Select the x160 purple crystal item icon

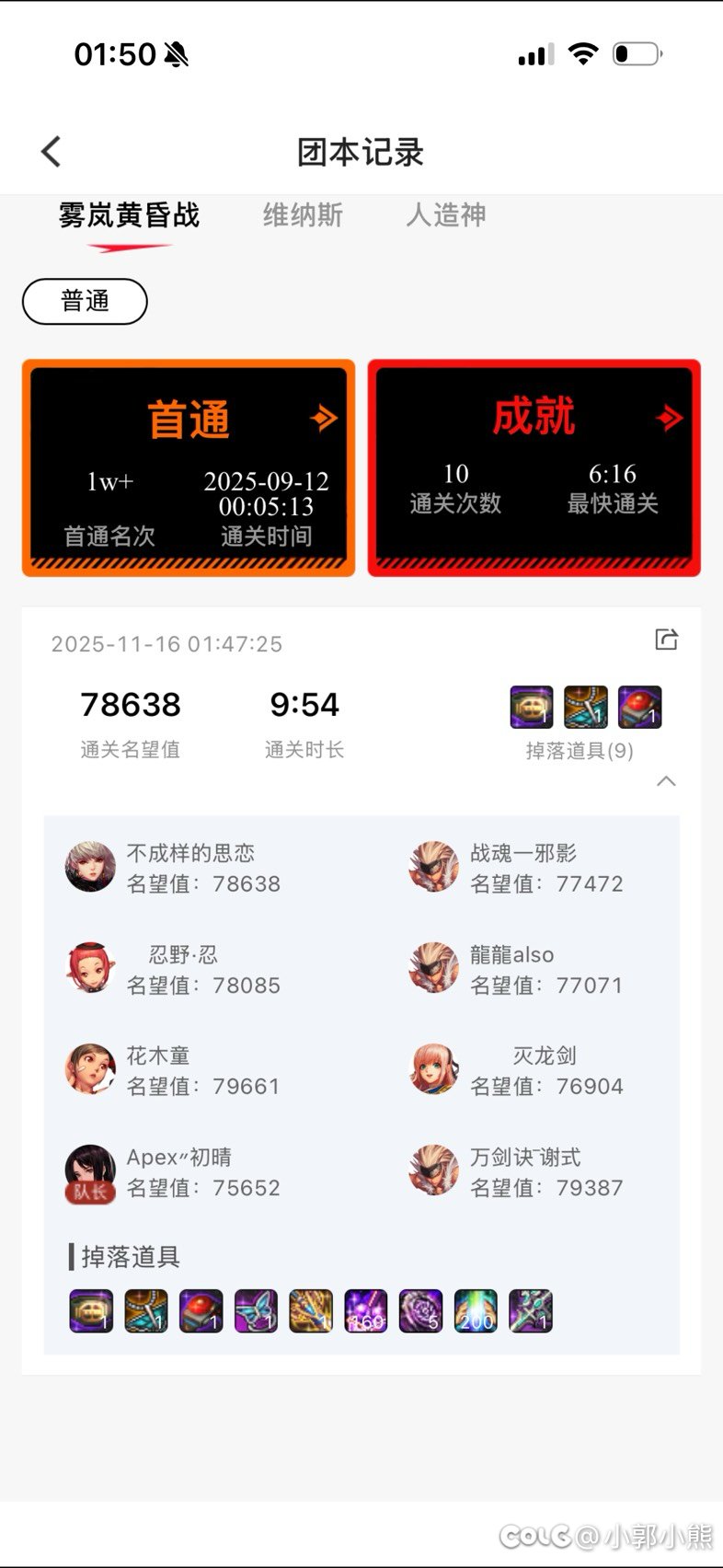click(x=365, y=1310)
